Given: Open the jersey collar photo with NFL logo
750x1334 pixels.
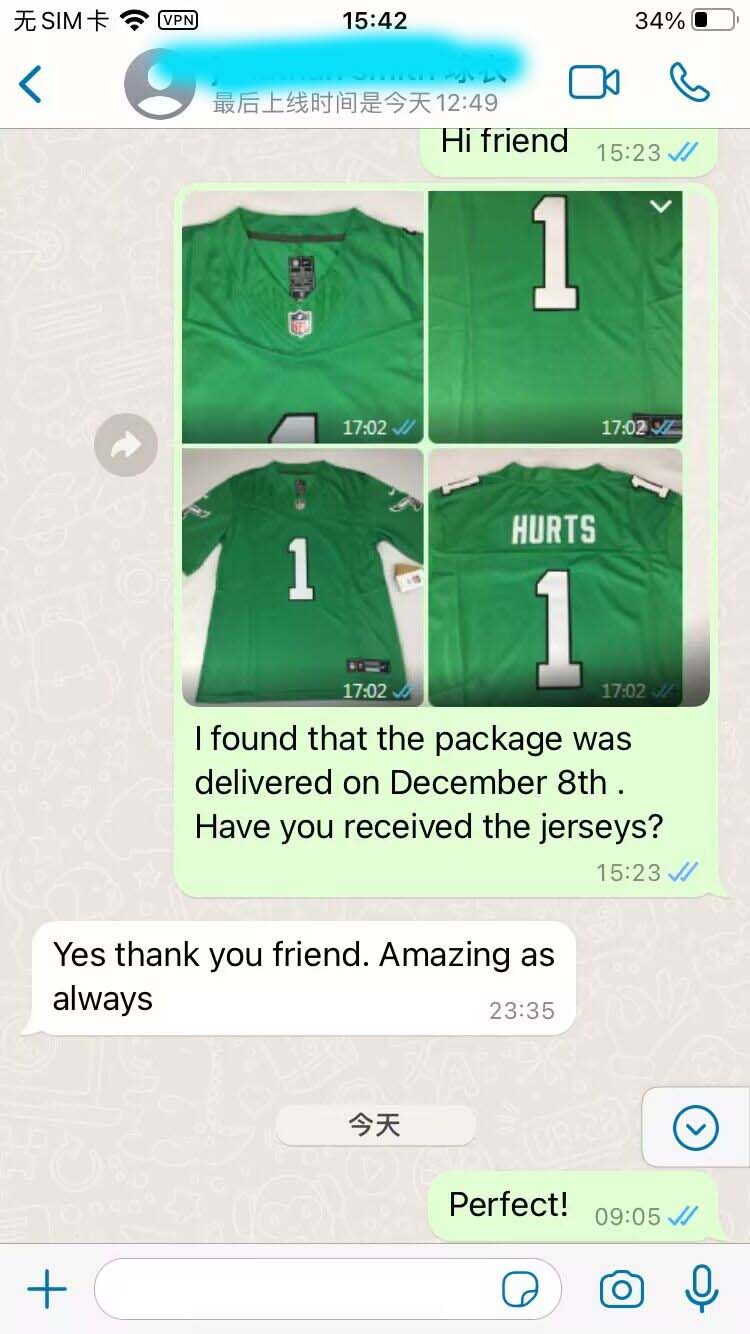Looking at the screenshot, I should [x=302, y=316].
